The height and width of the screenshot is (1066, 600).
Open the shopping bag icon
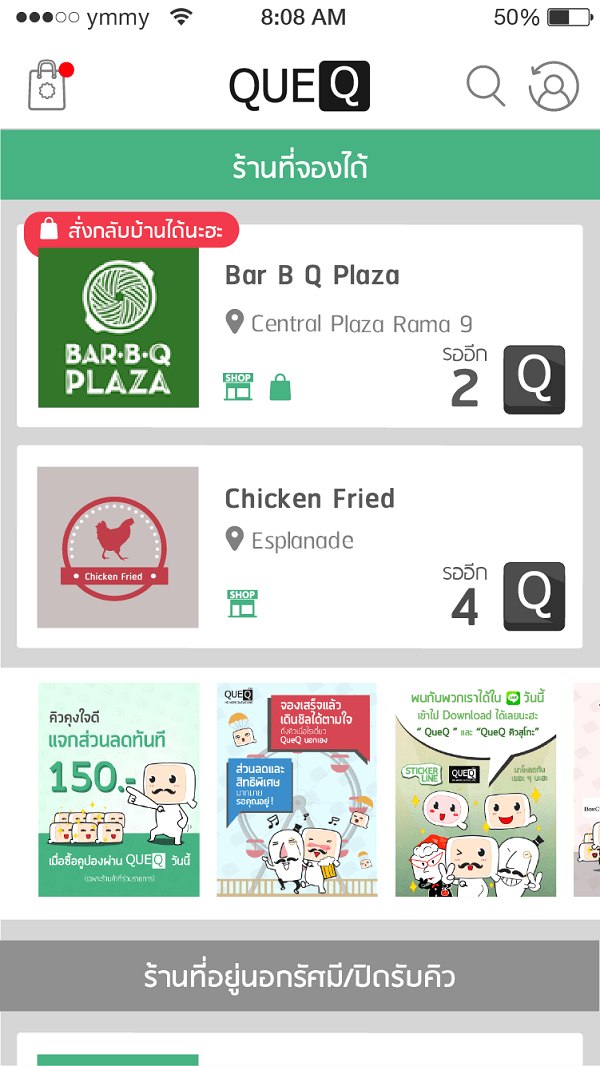coord(48,86)
